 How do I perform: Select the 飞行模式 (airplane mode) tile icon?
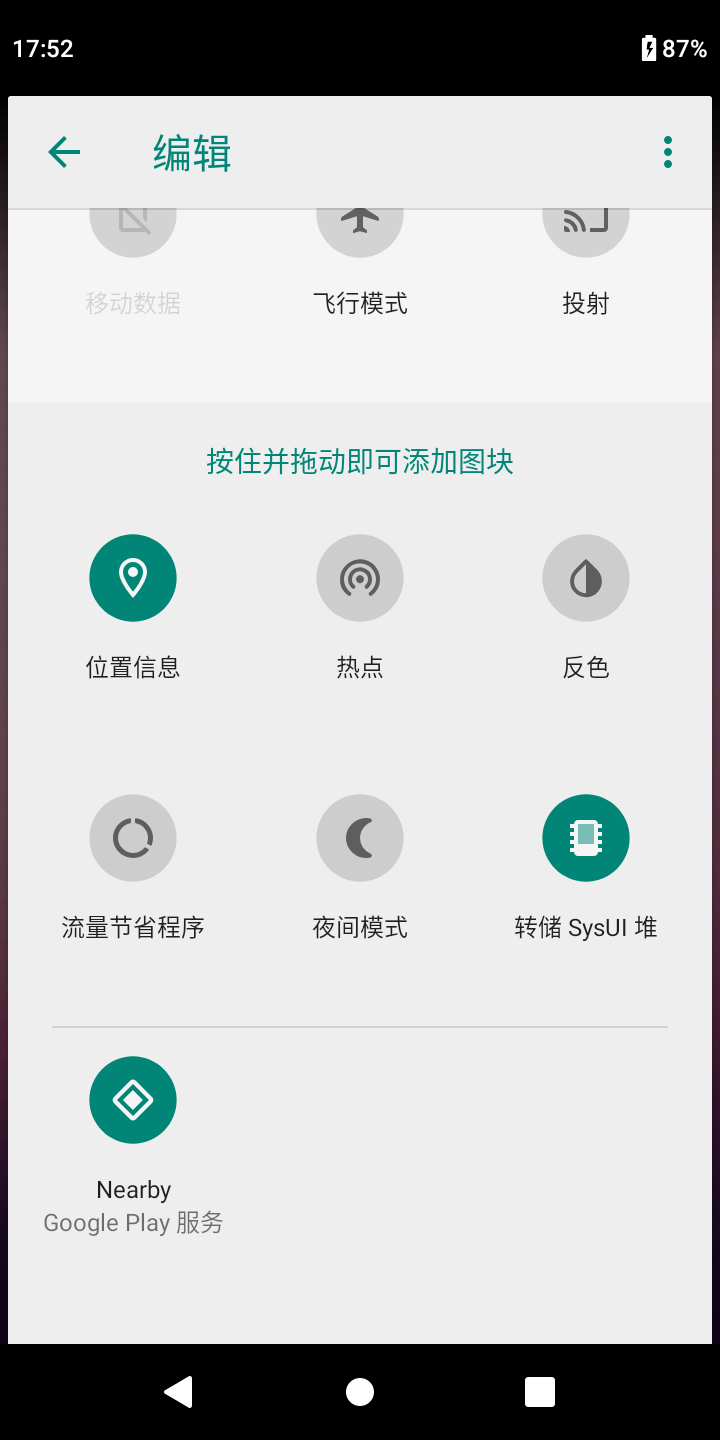pyautogui.click(x=360, y=220)
